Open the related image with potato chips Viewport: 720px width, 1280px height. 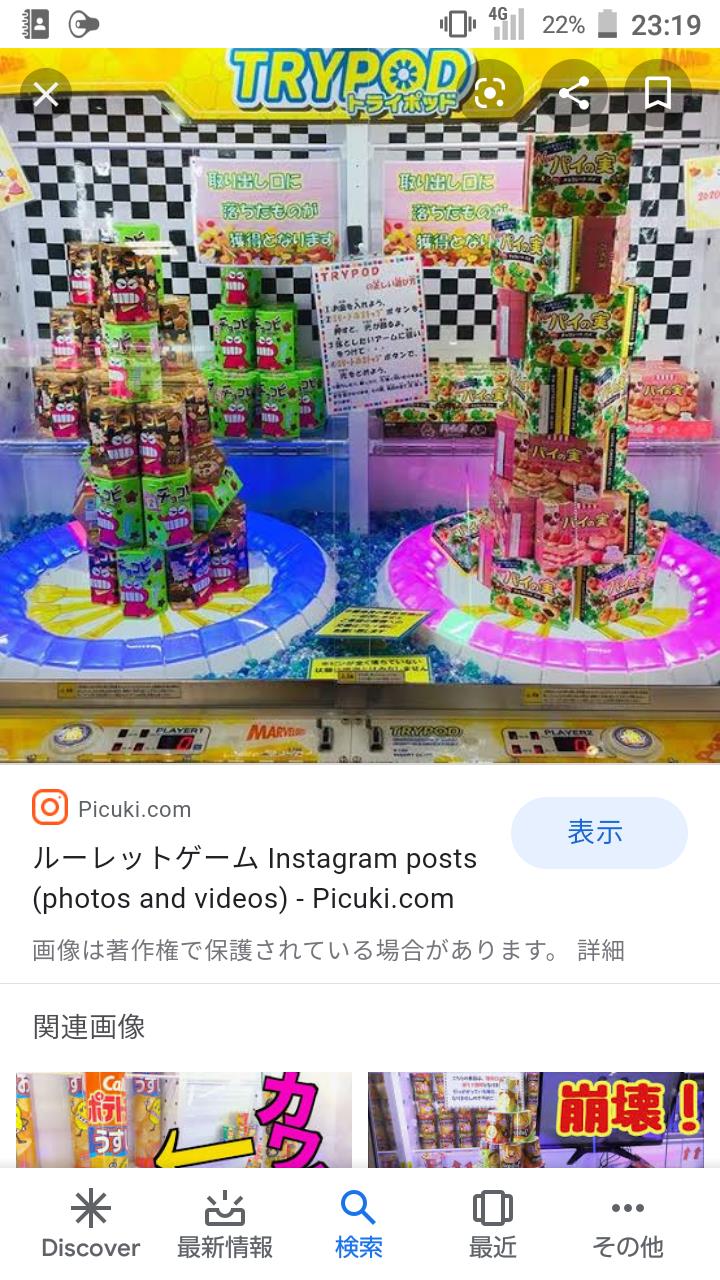tap(184, 1120)
